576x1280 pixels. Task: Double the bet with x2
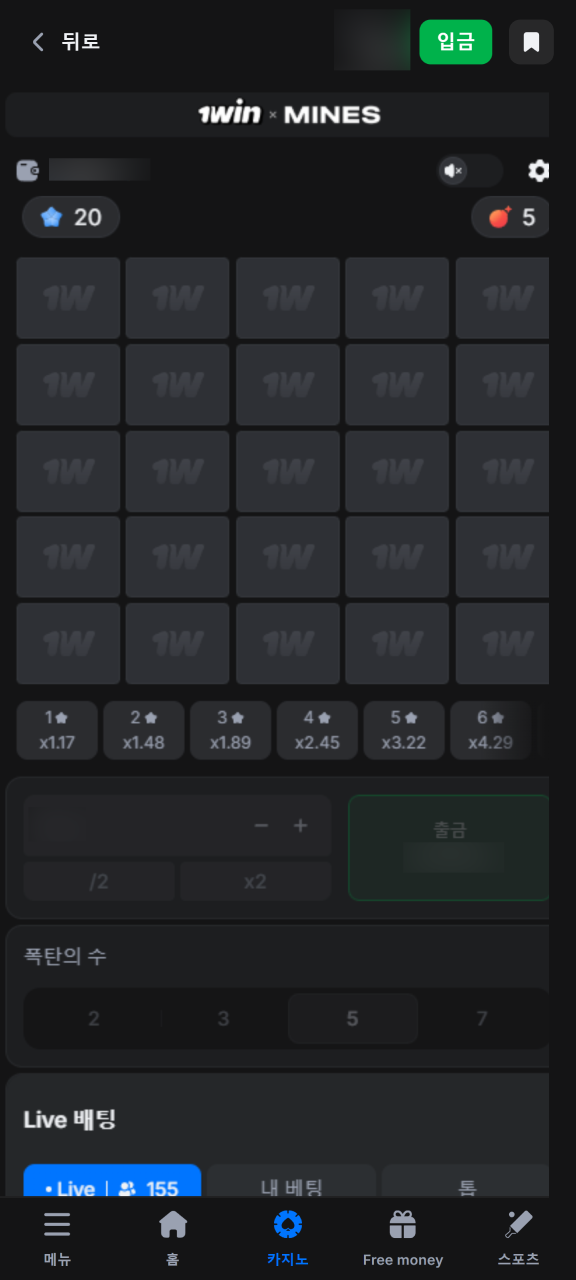coord(255,882)
